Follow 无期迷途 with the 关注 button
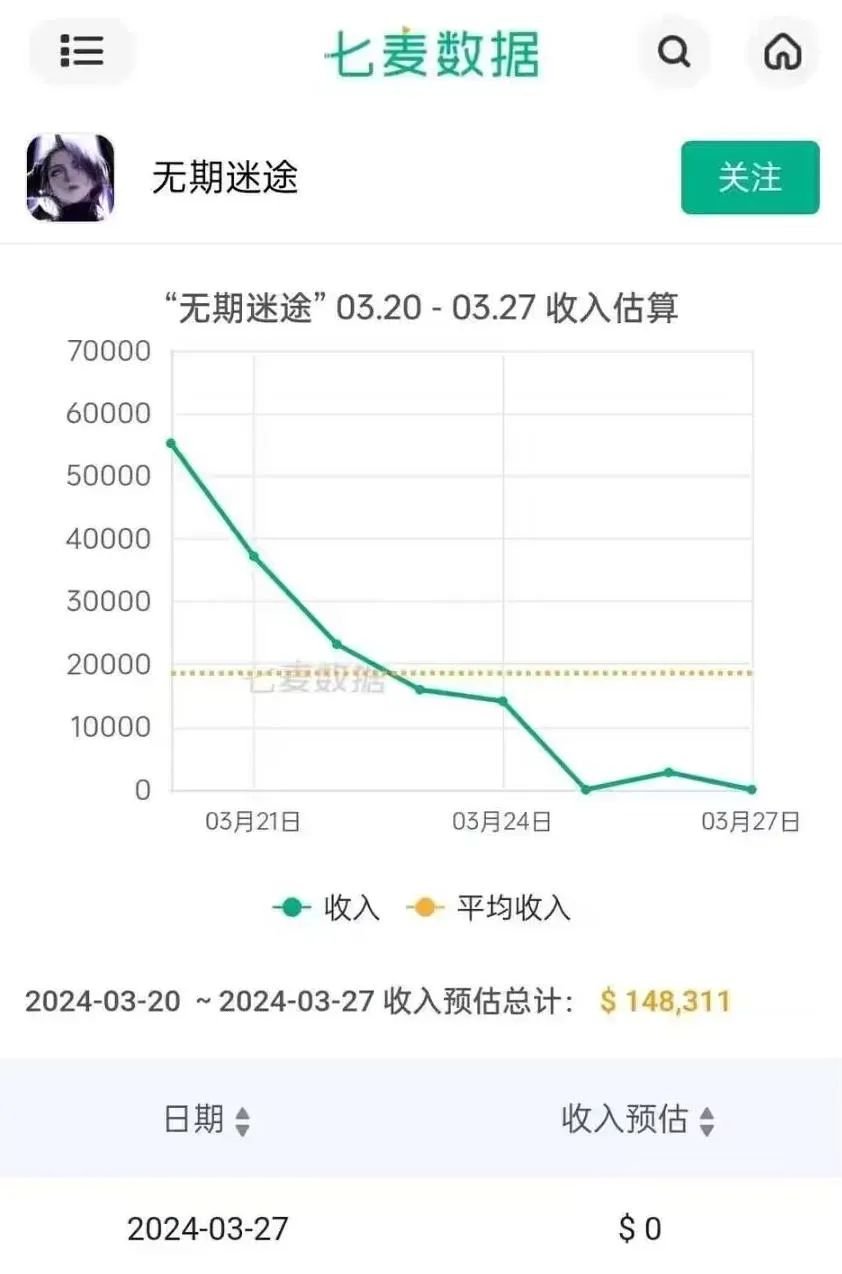 (x=750, y=178)
